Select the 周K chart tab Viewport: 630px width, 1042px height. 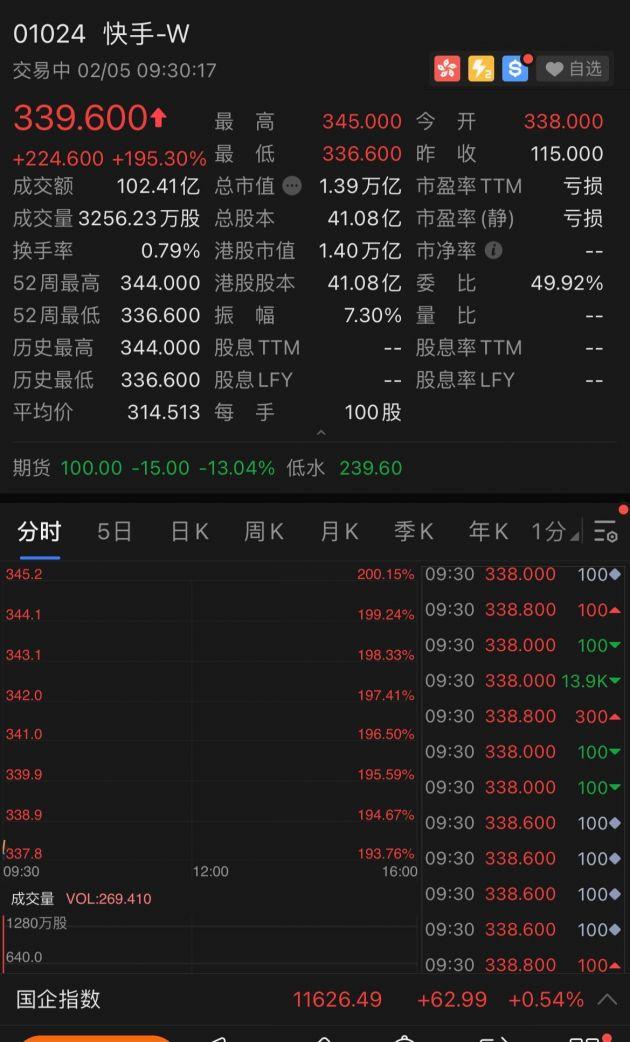[264, 531]
